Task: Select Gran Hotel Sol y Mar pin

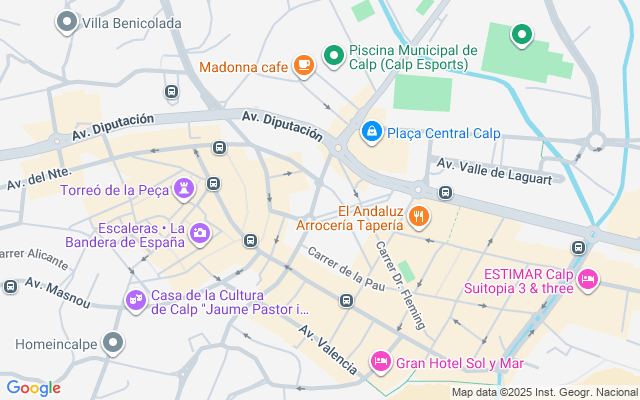Action: point(380,360)
